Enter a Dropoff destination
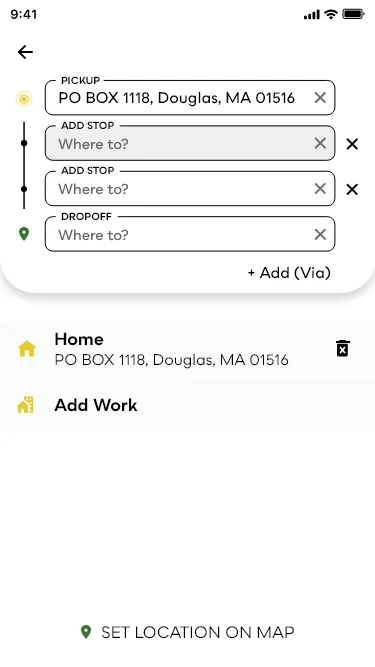The width and height of the screenshot is (375, 667). [190, 234]
